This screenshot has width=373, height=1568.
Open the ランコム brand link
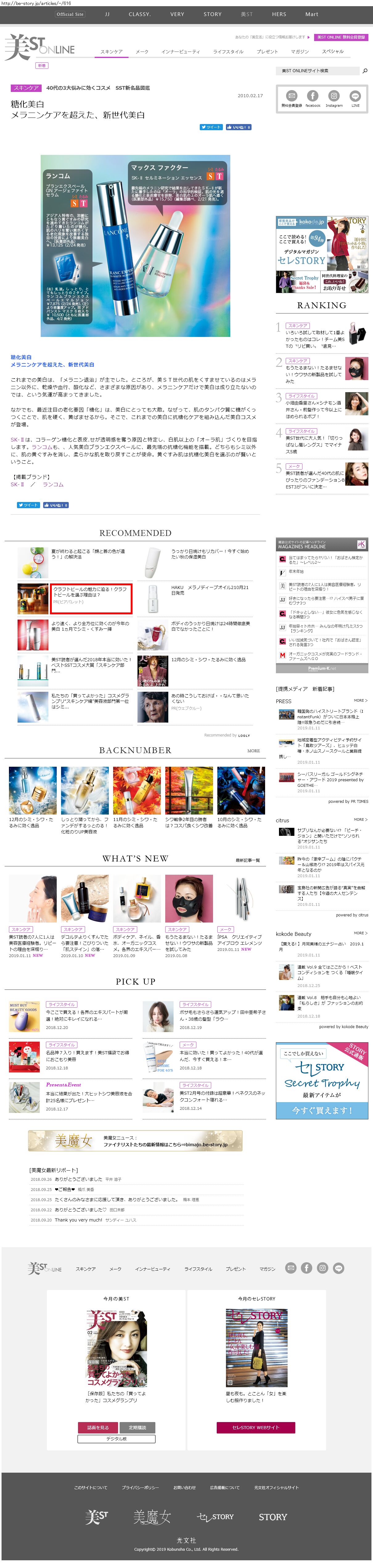[53, 484]
